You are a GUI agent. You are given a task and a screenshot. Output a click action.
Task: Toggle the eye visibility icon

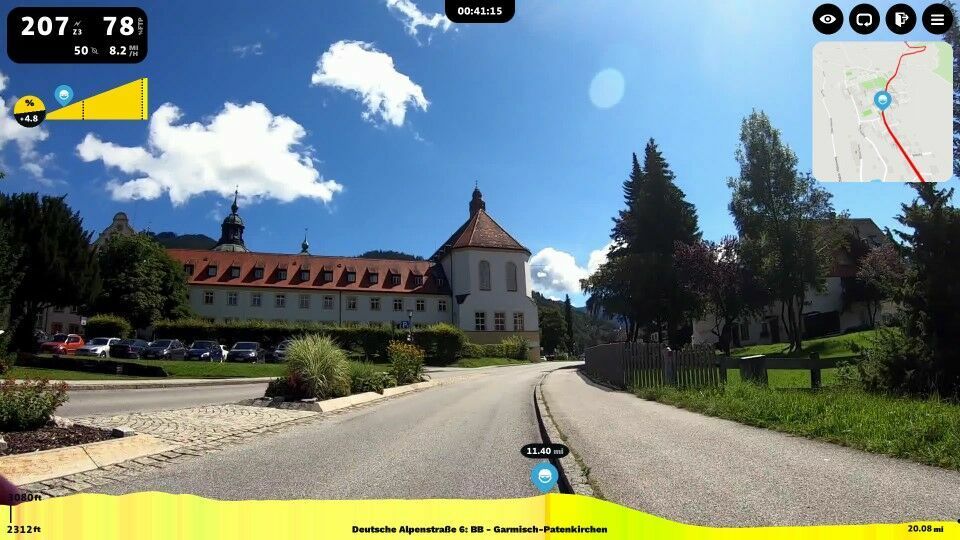[827, 19]
